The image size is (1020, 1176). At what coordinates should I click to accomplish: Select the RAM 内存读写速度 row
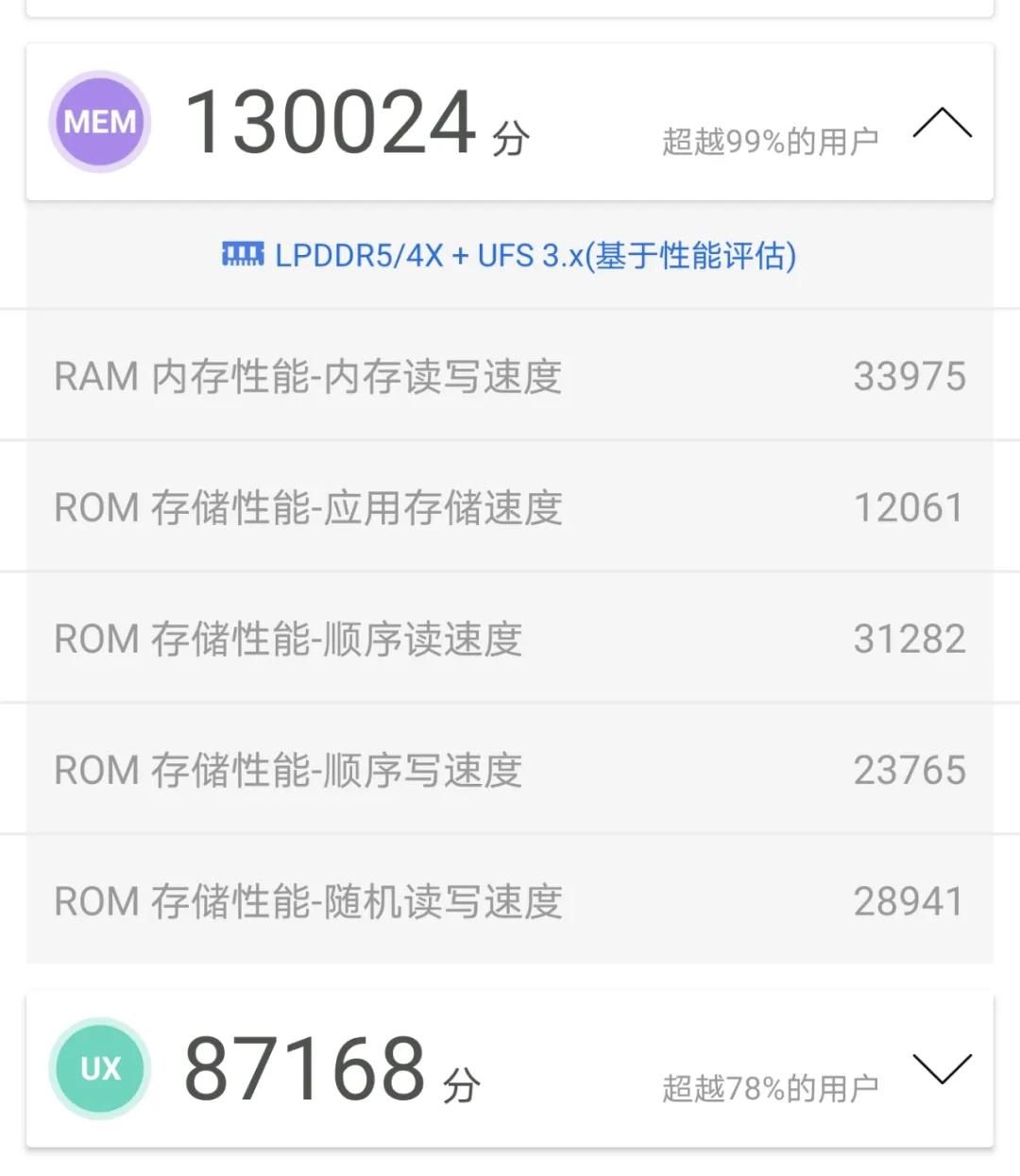(510, 376)
